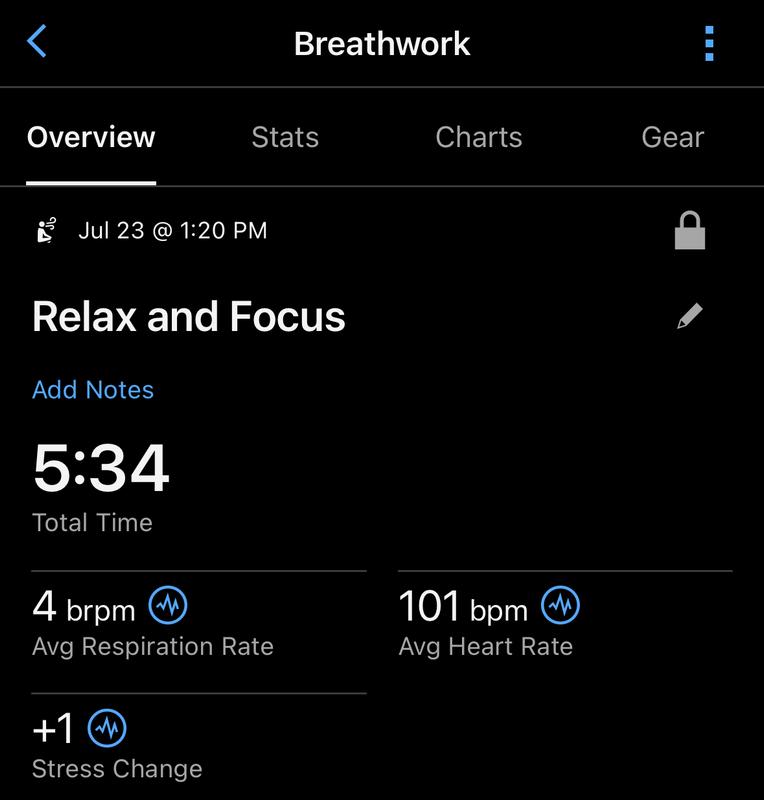Switch to the Stats tab
764x800 pixels.
click(285, 137)
